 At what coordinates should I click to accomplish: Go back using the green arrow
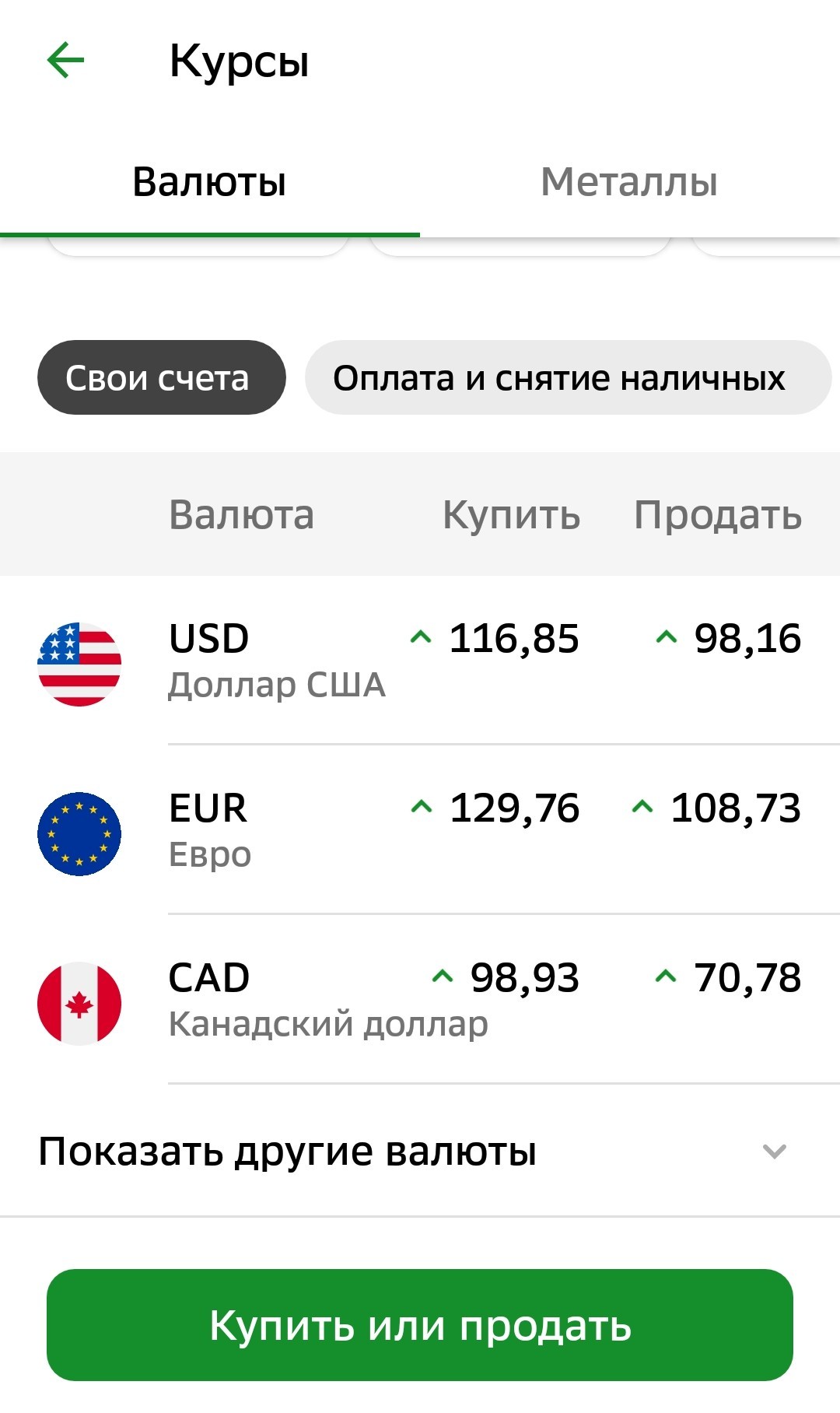point(65,61)
